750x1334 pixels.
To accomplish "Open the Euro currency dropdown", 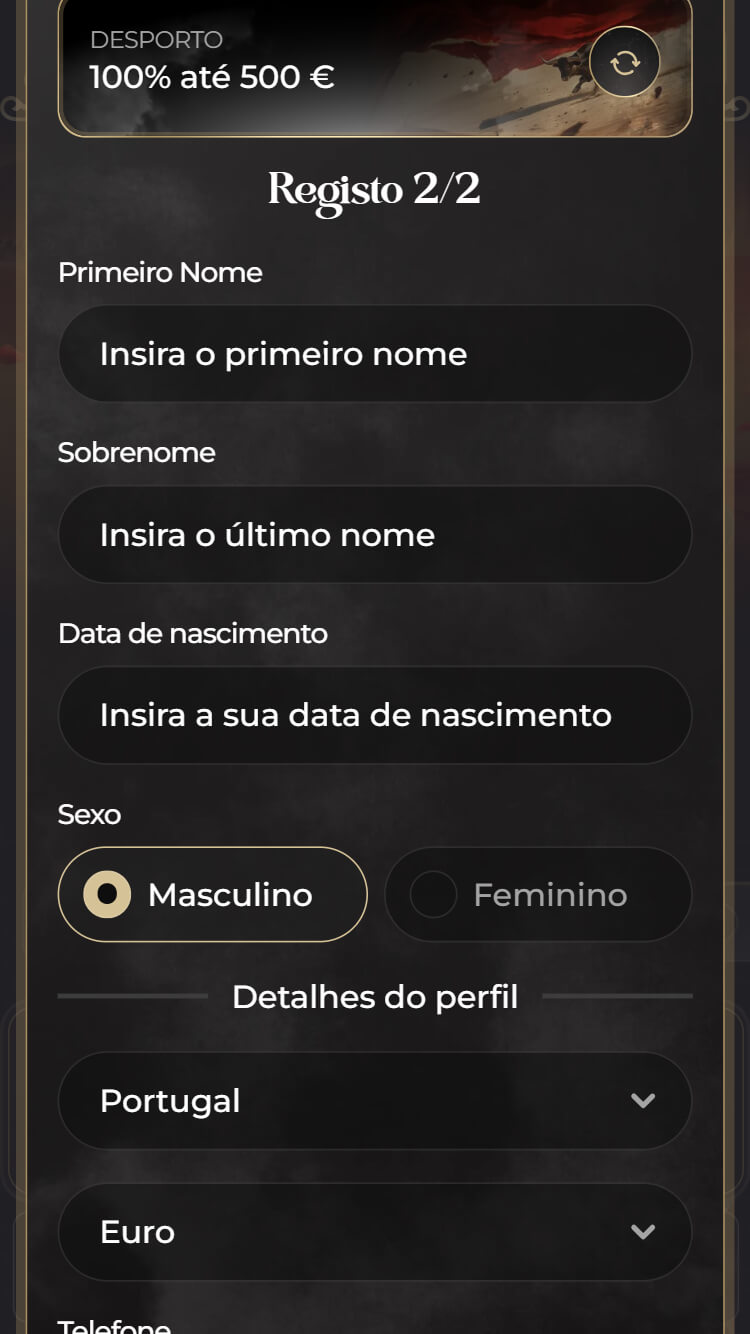I will 375,1231.
